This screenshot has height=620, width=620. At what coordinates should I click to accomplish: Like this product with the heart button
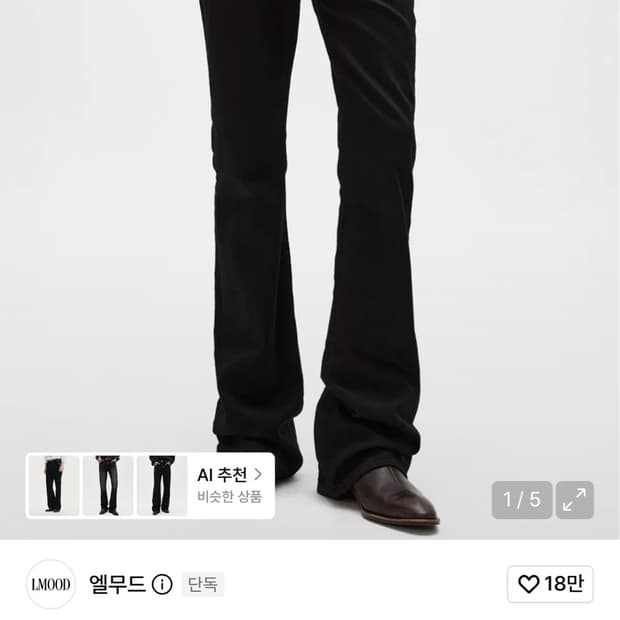550,584
